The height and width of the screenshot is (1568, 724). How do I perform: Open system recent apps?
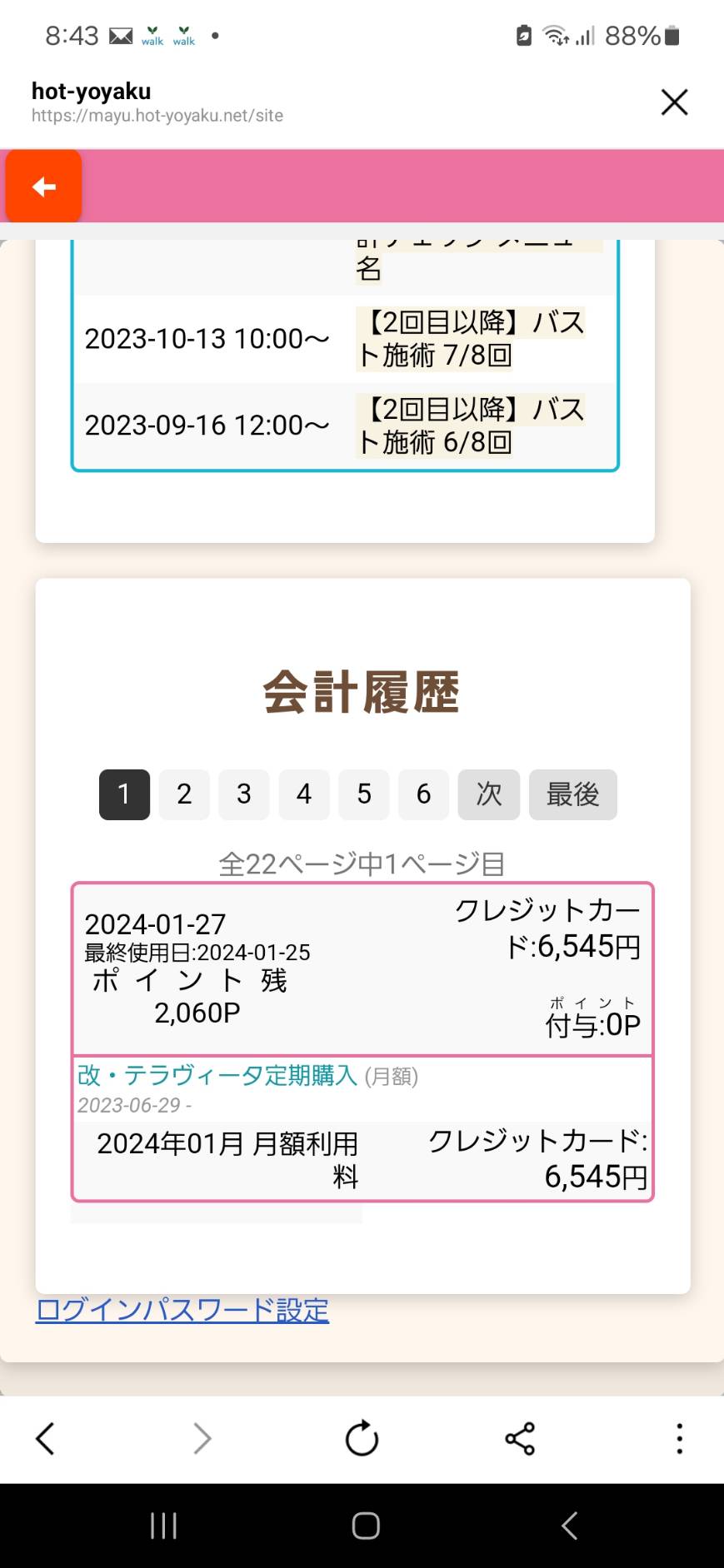[163, 1526]
